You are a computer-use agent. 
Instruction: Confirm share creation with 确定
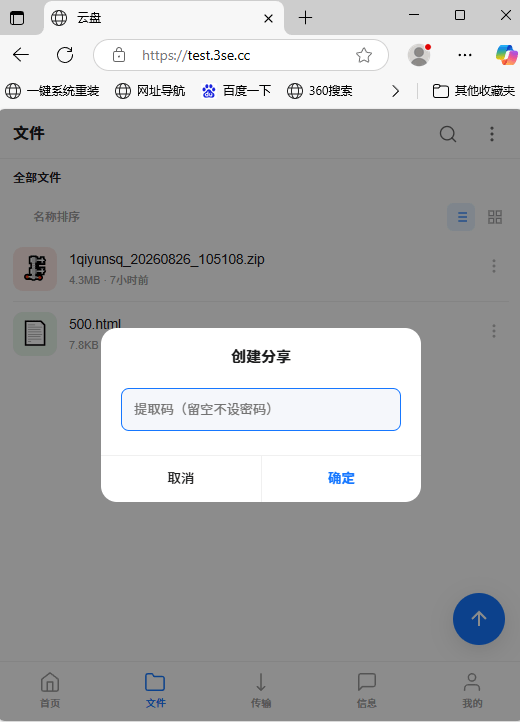[x=341, y=478]
